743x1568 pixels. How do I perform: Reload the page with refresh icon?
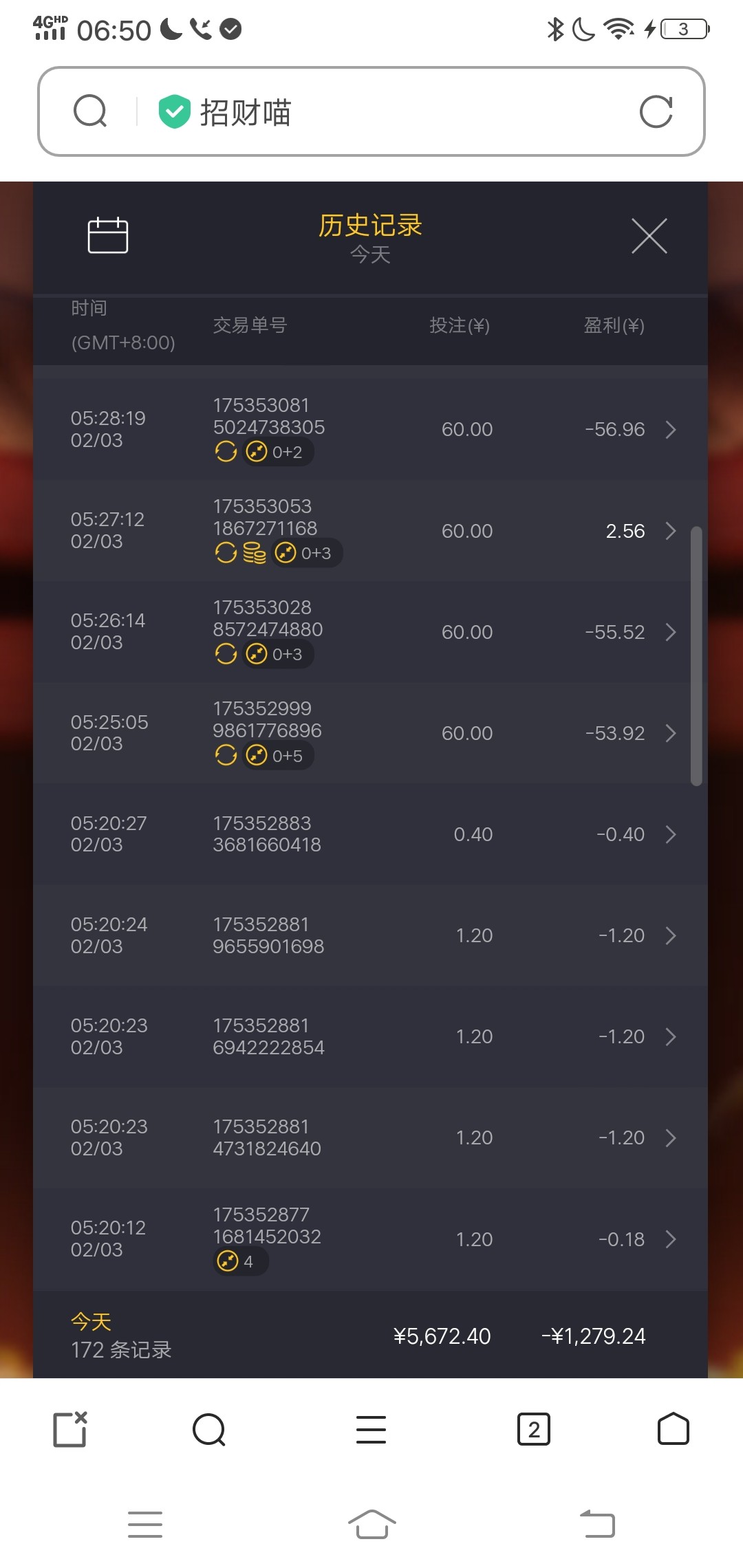(x=656, y=111)
